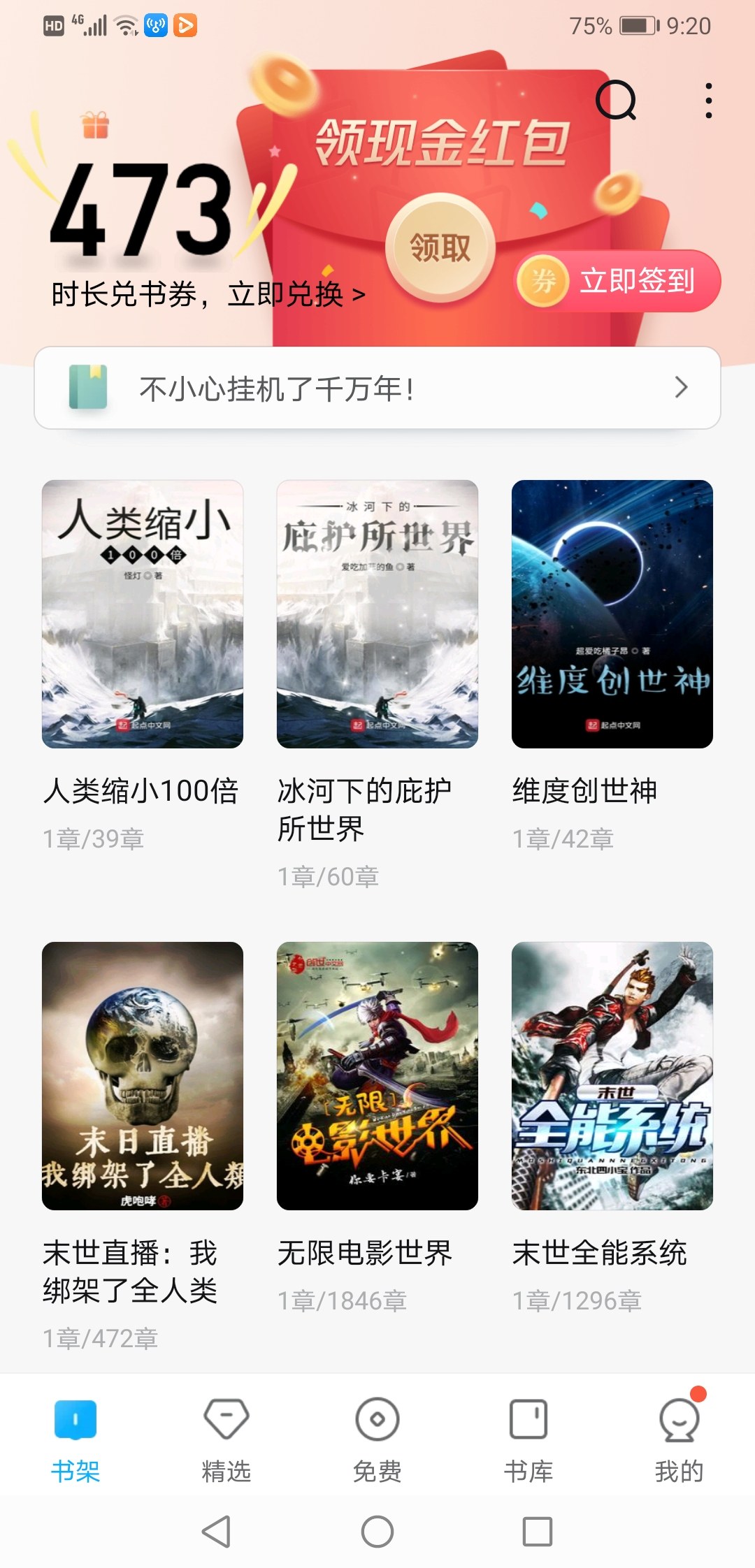Open the three-dot overflow menu

pyautogui.click(x=708, y=101)
